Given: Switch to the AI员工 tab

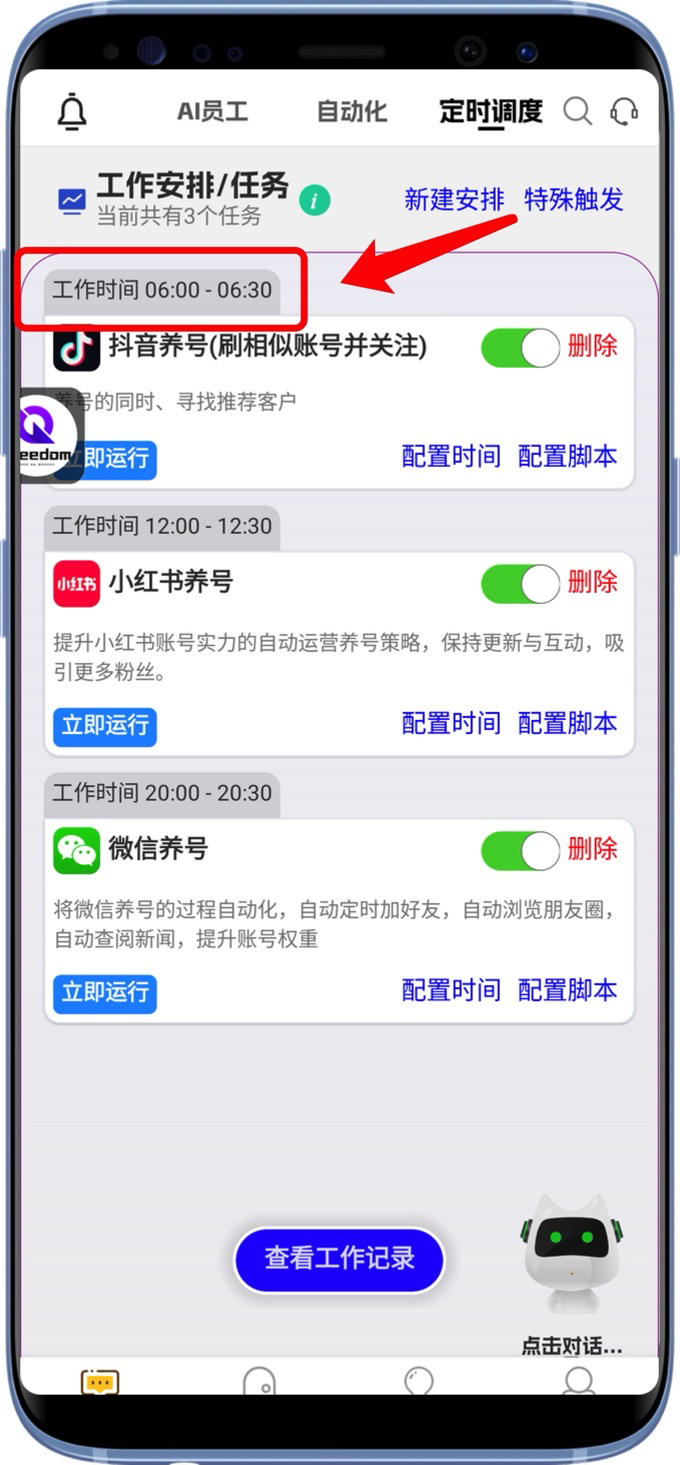Looking at the screenshot, I should pos(212,112).
